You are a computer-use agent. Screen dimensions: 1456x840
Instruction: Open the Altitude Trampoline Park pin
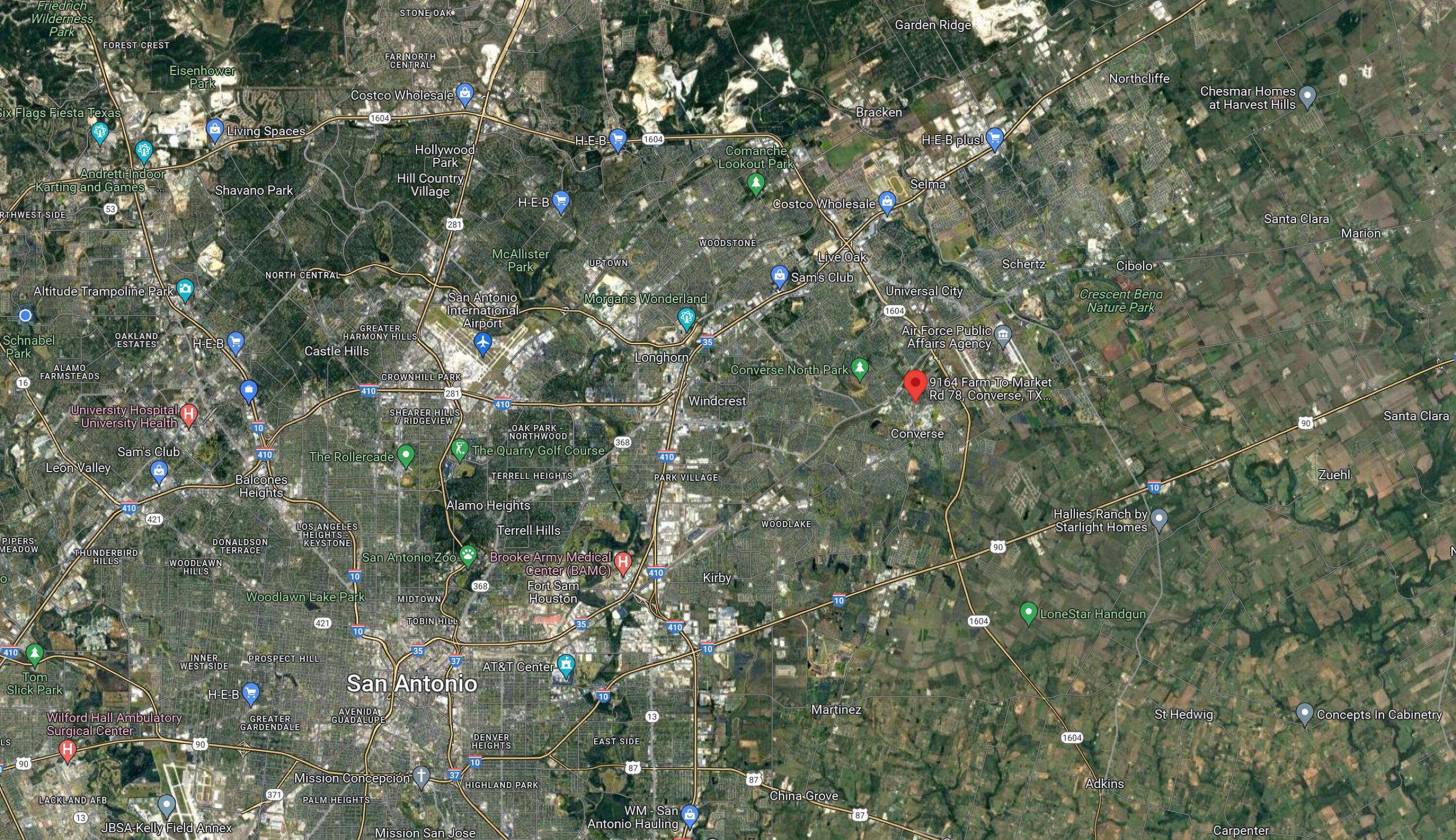[185, 290]
